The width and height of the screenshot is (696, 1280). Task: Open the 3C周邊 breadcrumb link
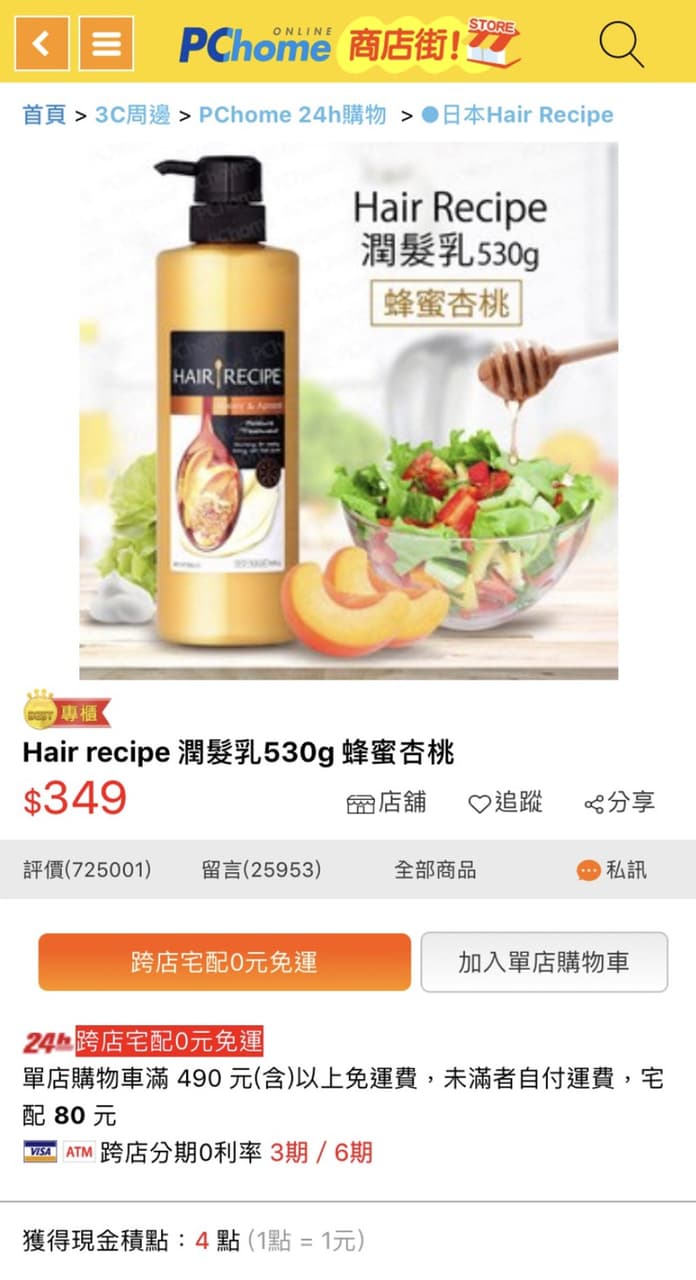(x=133, y=115)
